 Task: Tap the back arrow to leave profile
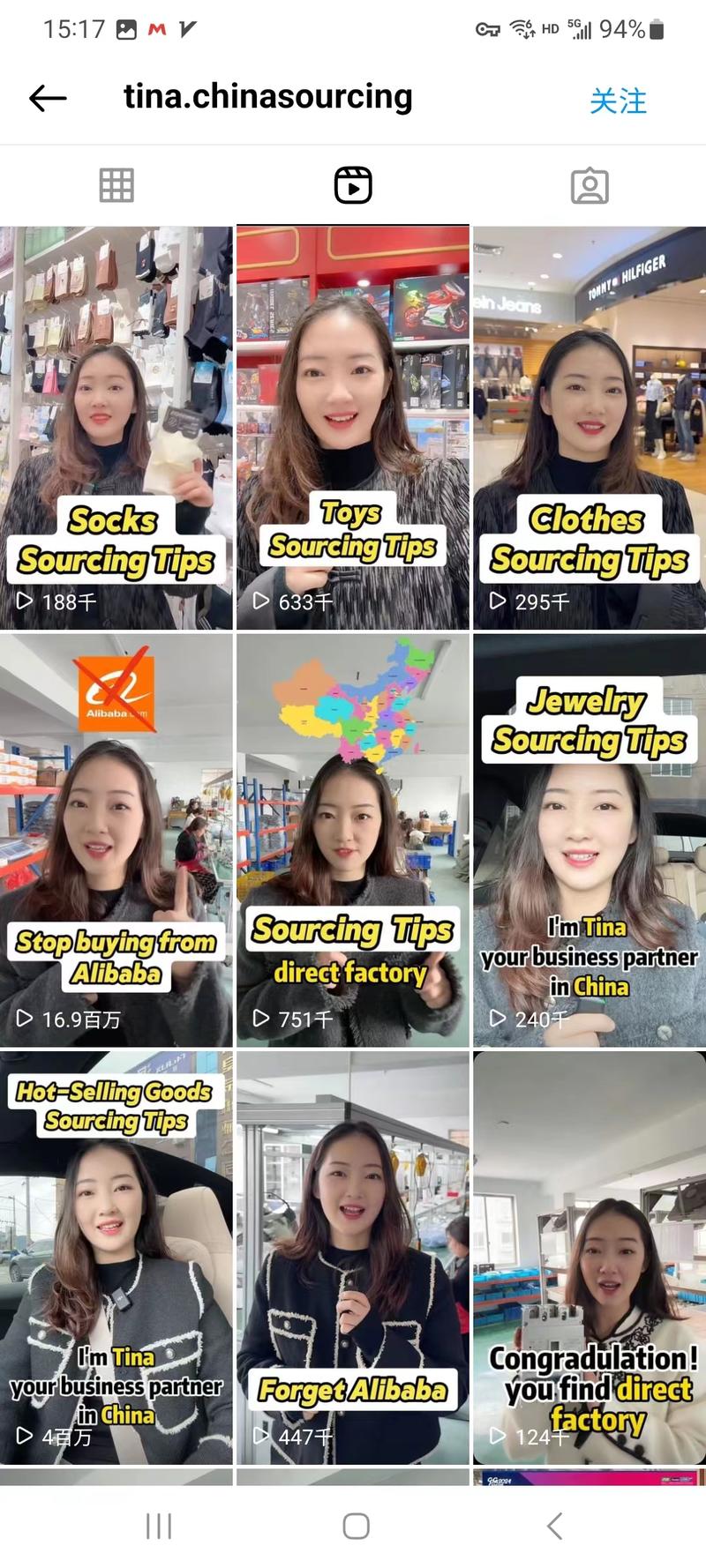coord(49,97)
